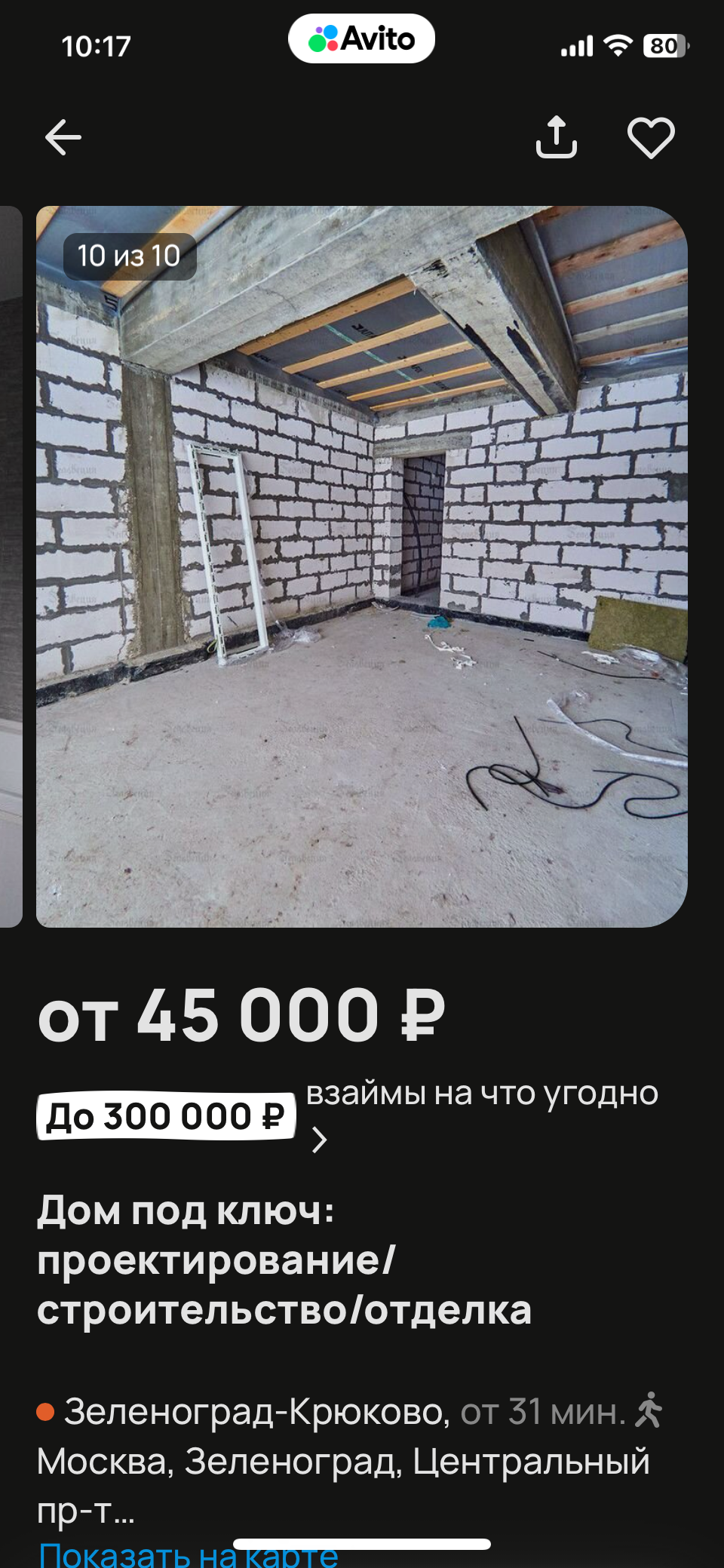Add listing to favorites with heart
The height and width of the screenshot is (1568, 724).
pos(651,138)
